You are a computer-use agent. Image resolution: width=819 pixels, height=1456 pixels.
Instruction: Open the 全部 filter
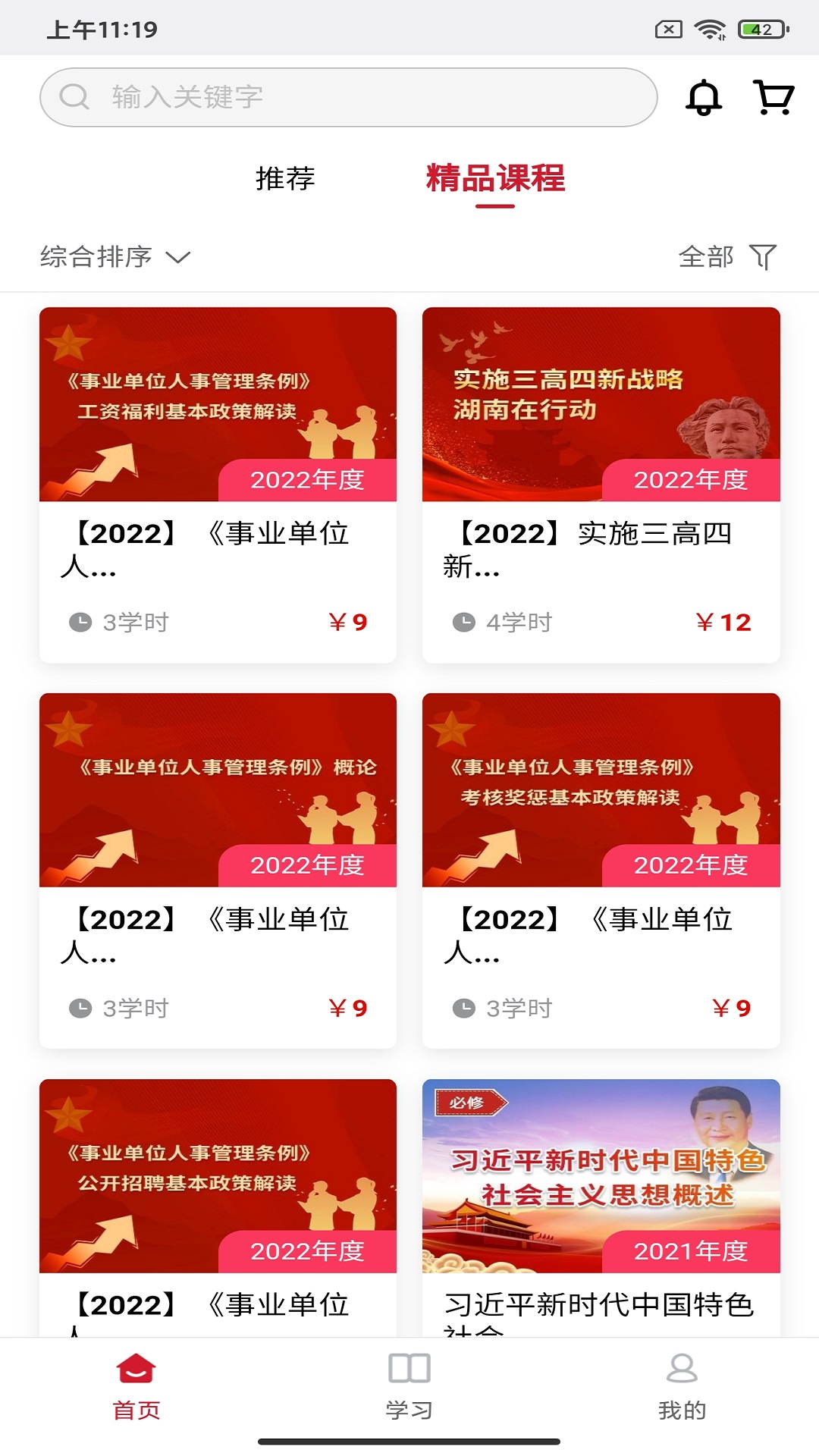(728, 257)
